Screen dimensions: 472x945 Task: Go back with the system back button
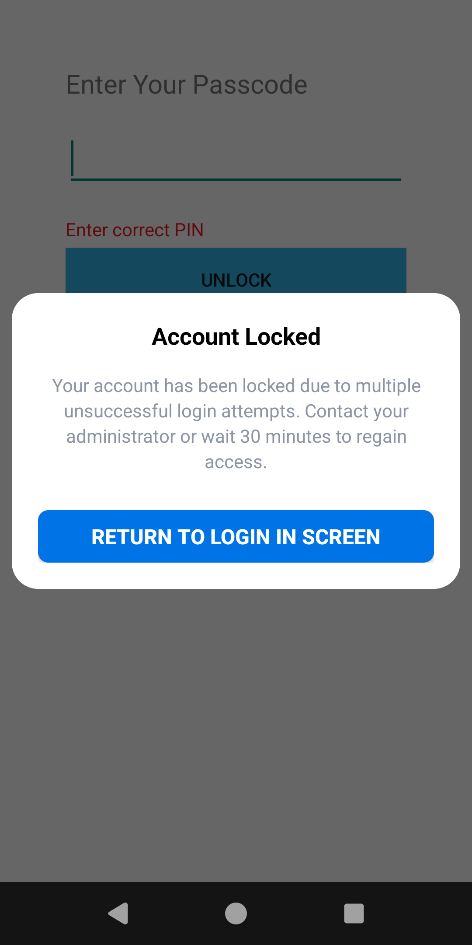[x=118, y=913]
